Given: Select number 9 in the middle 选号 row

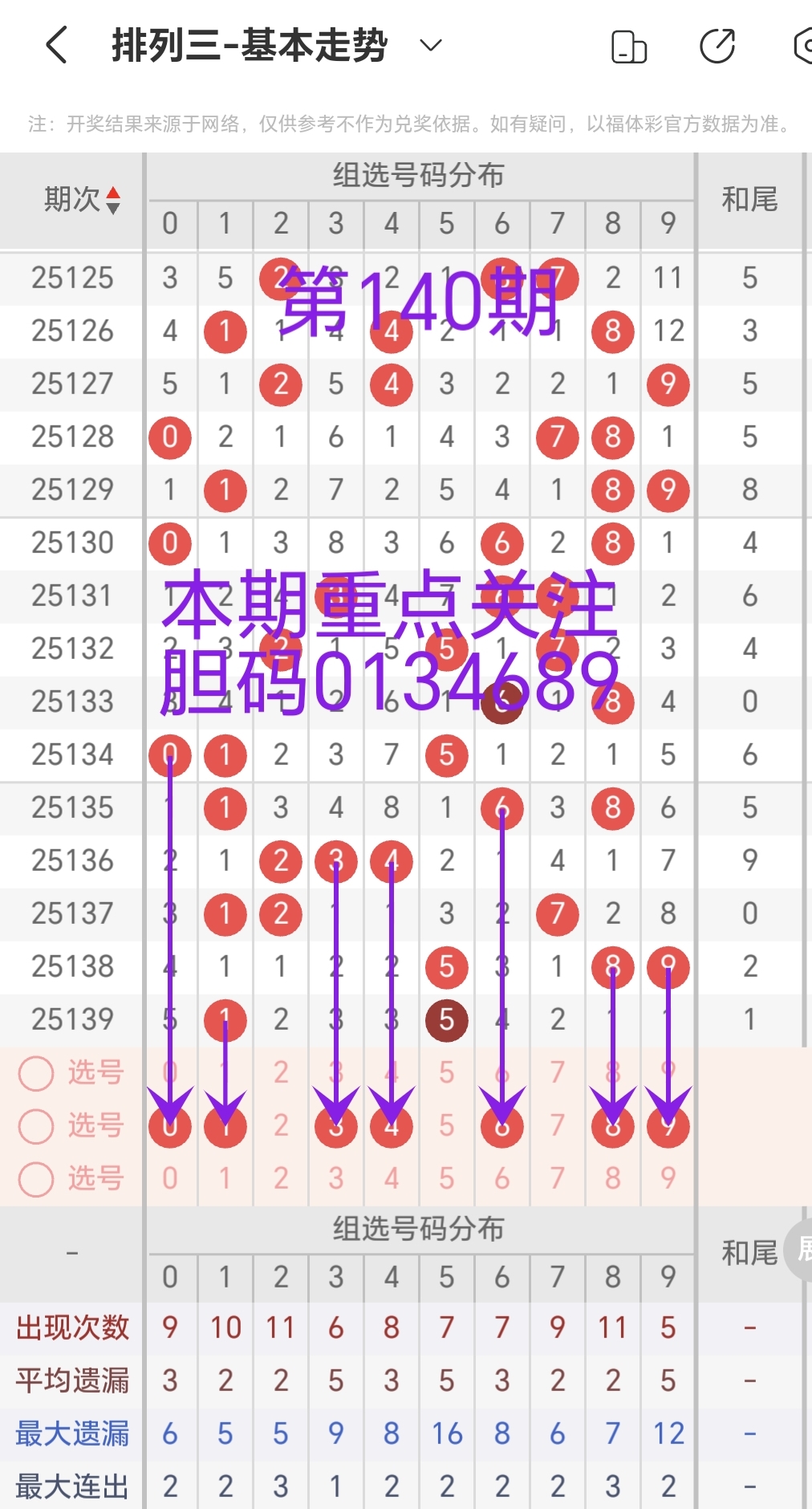Looking at the screenshot, I should click(667, 1125).
